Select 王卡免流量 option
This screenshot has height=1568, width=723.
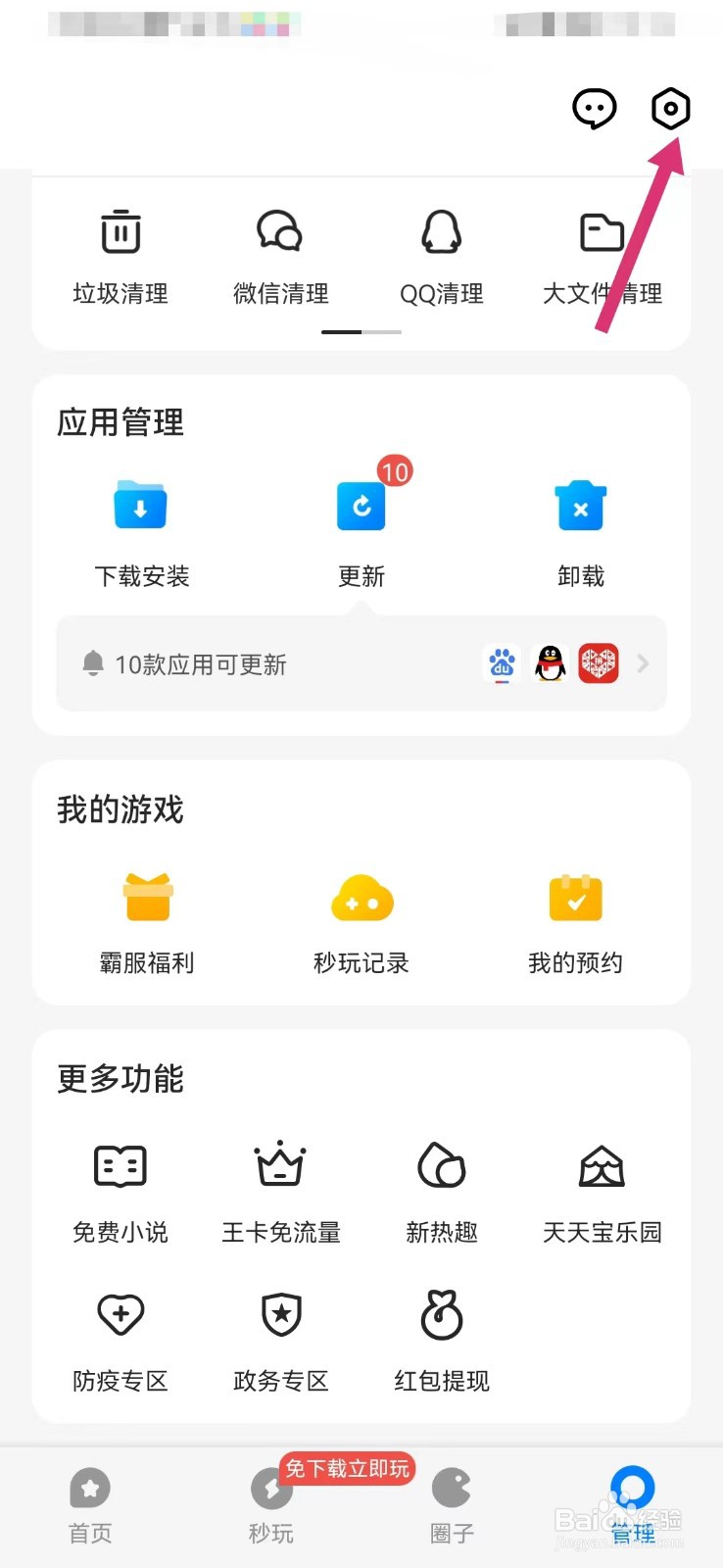[x=280, y=1193]
